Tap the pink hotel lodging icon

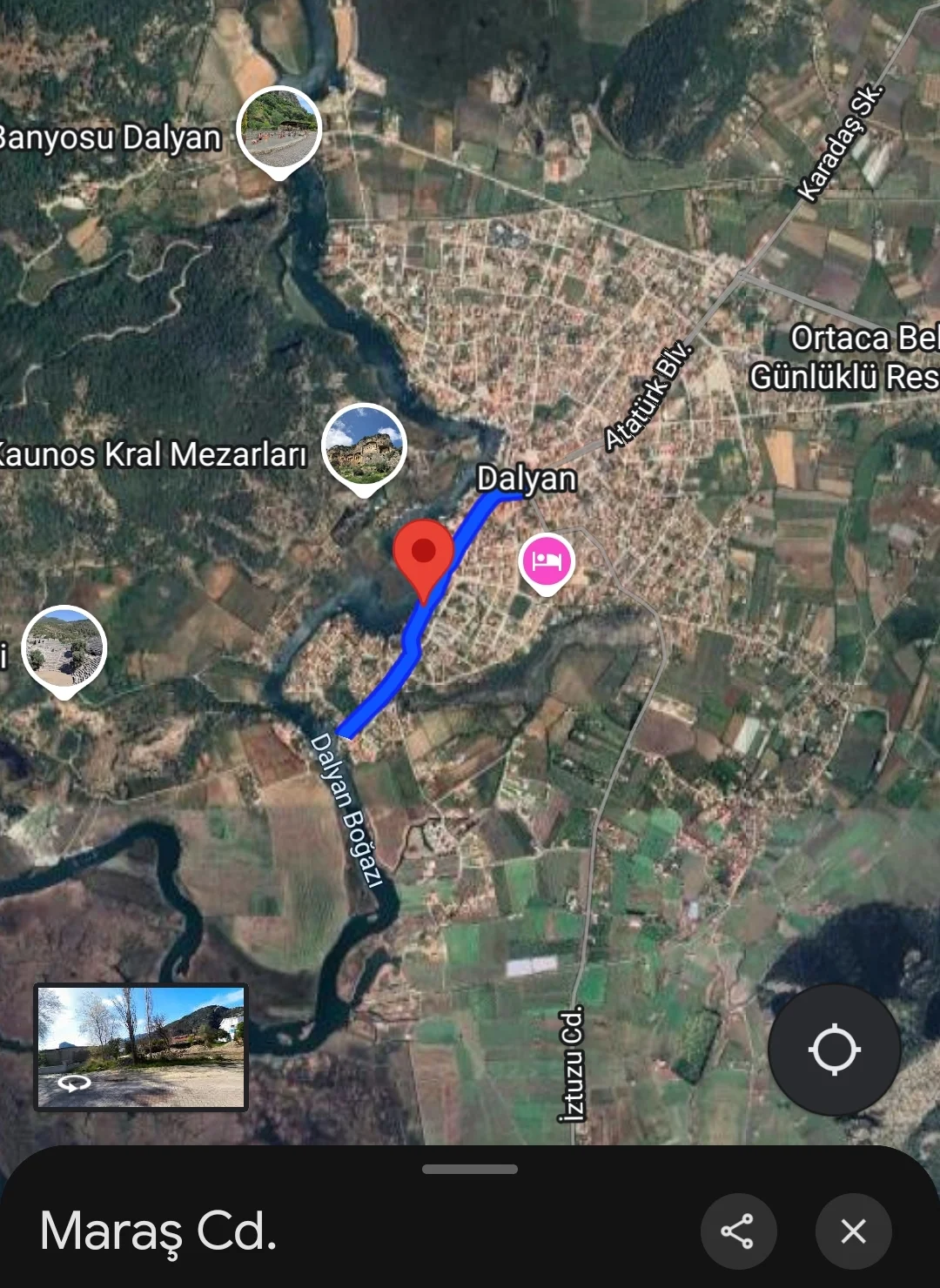(546, 562)
